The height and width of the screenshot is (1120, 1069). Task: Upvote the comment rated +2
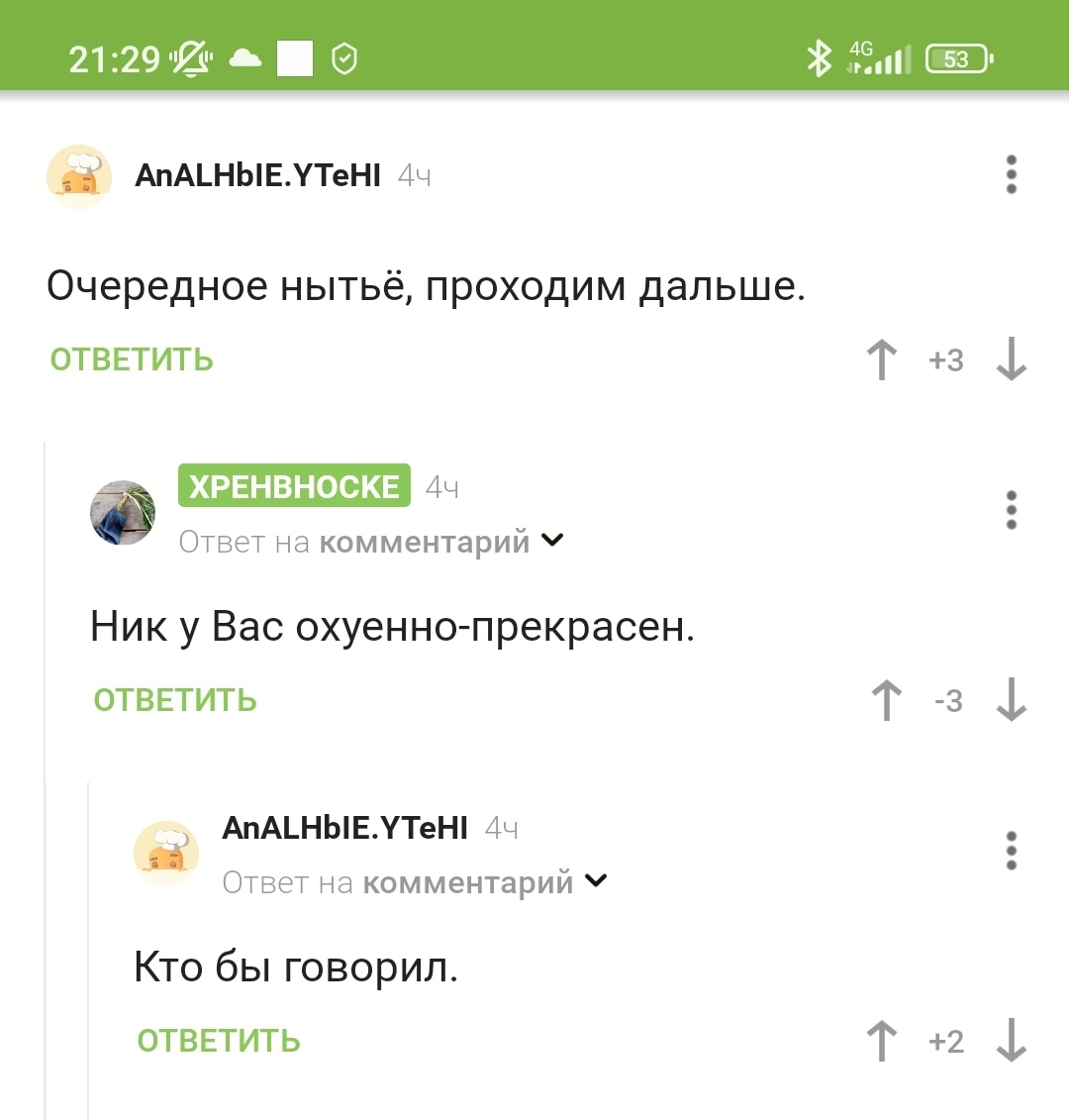pos(881,1041)
